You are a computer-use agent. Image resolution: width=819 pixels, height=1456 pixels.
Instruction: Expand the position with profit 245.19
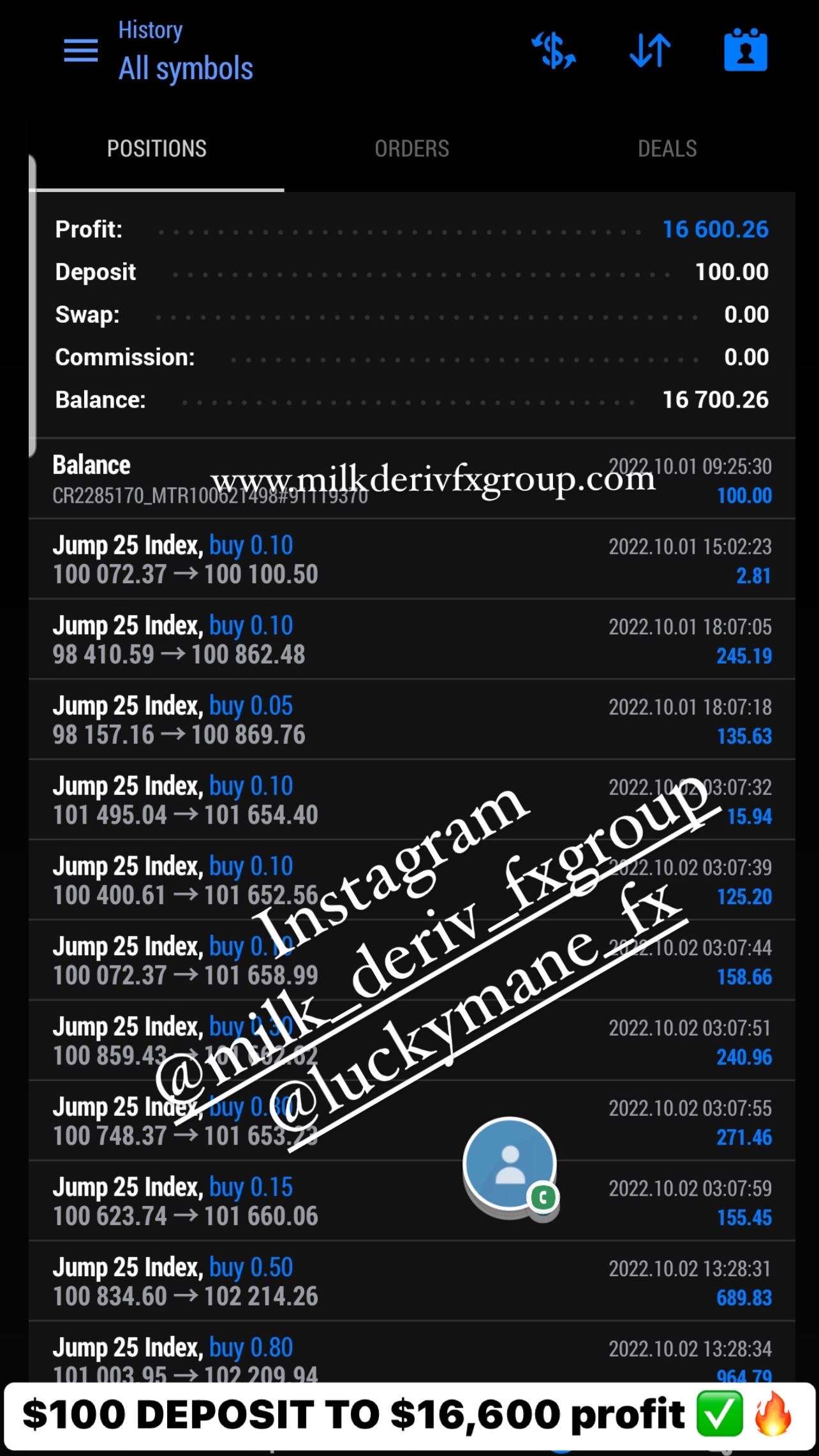coord(411,639)
